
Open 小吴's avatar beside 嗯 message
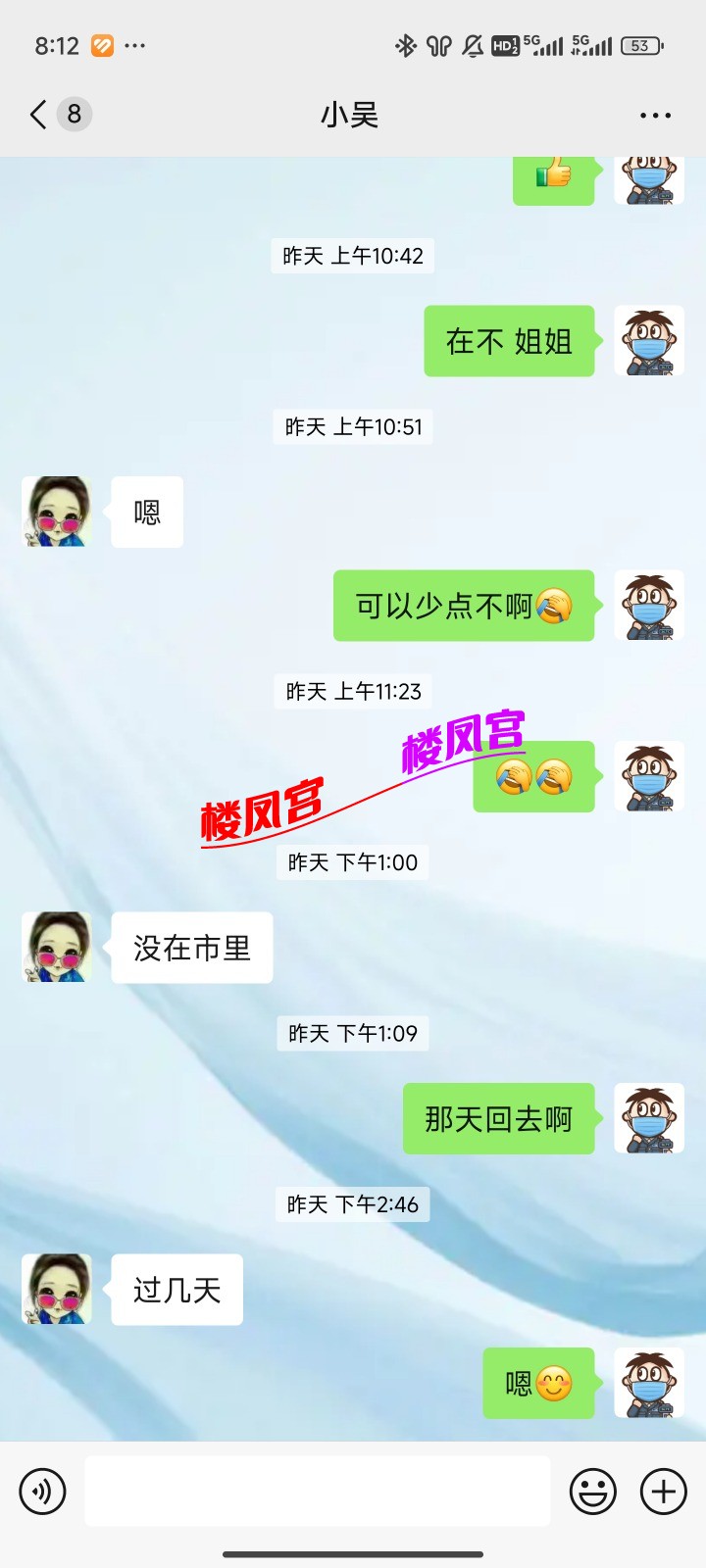(57, 512)
